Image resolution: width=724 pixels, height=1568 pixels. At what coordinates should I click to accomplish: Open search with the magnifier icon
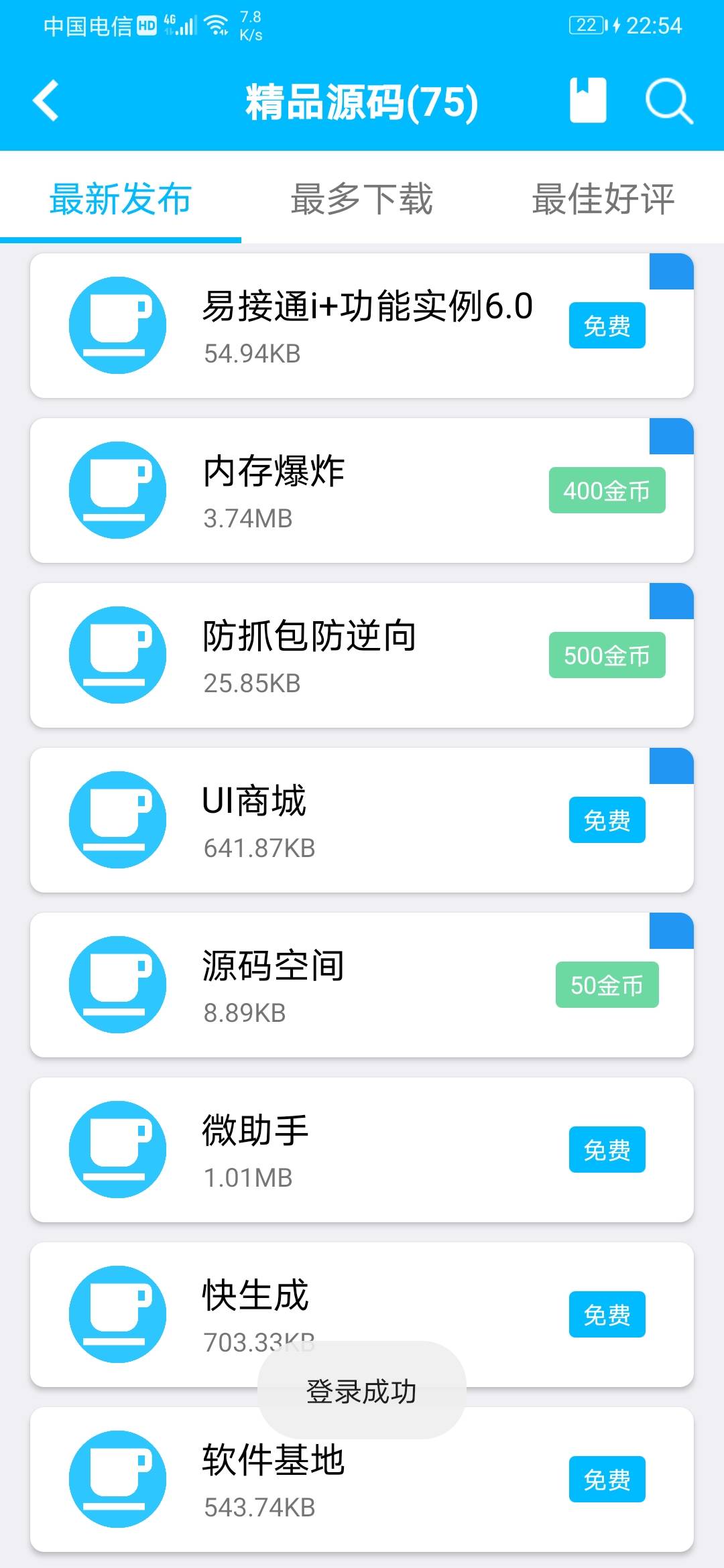tap(668, 102)
